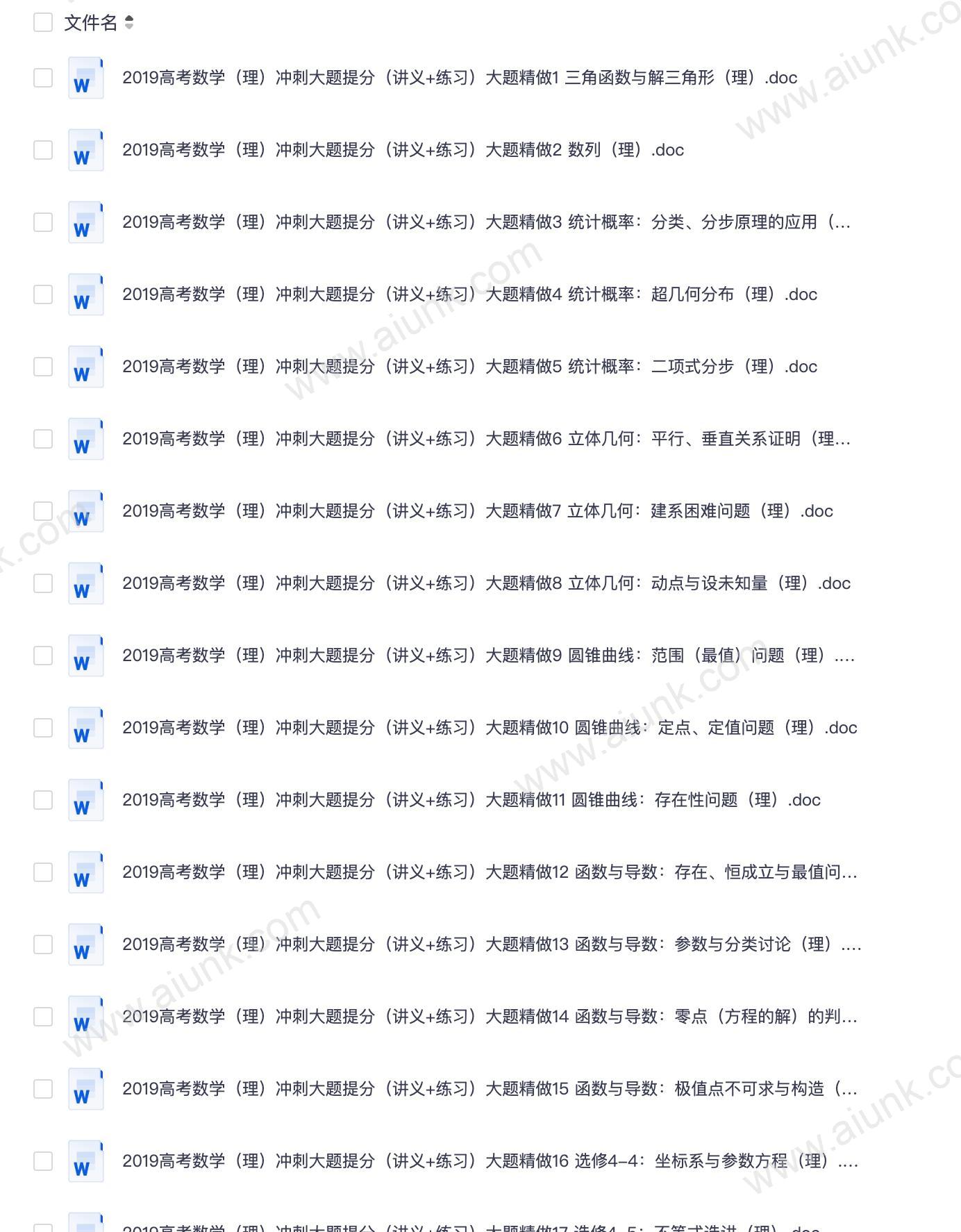
Task: Open 大题精做1 三角函数与解三角形 doc
Action: [459, 78]
